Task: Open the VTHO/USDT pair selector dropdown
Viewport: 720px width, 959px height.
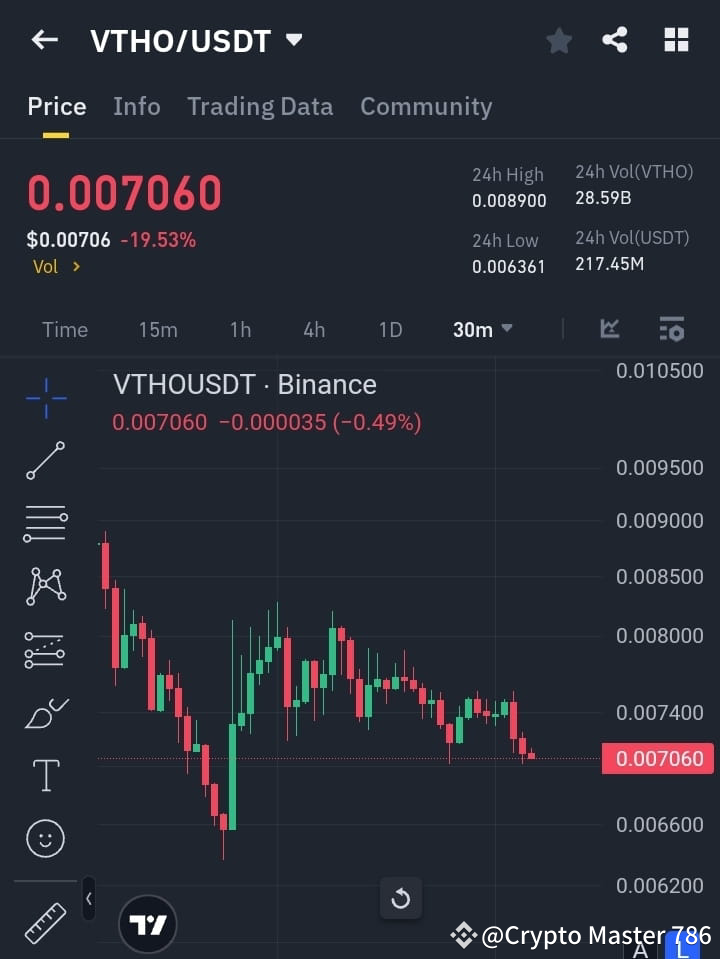Action: tap(293, 40)
